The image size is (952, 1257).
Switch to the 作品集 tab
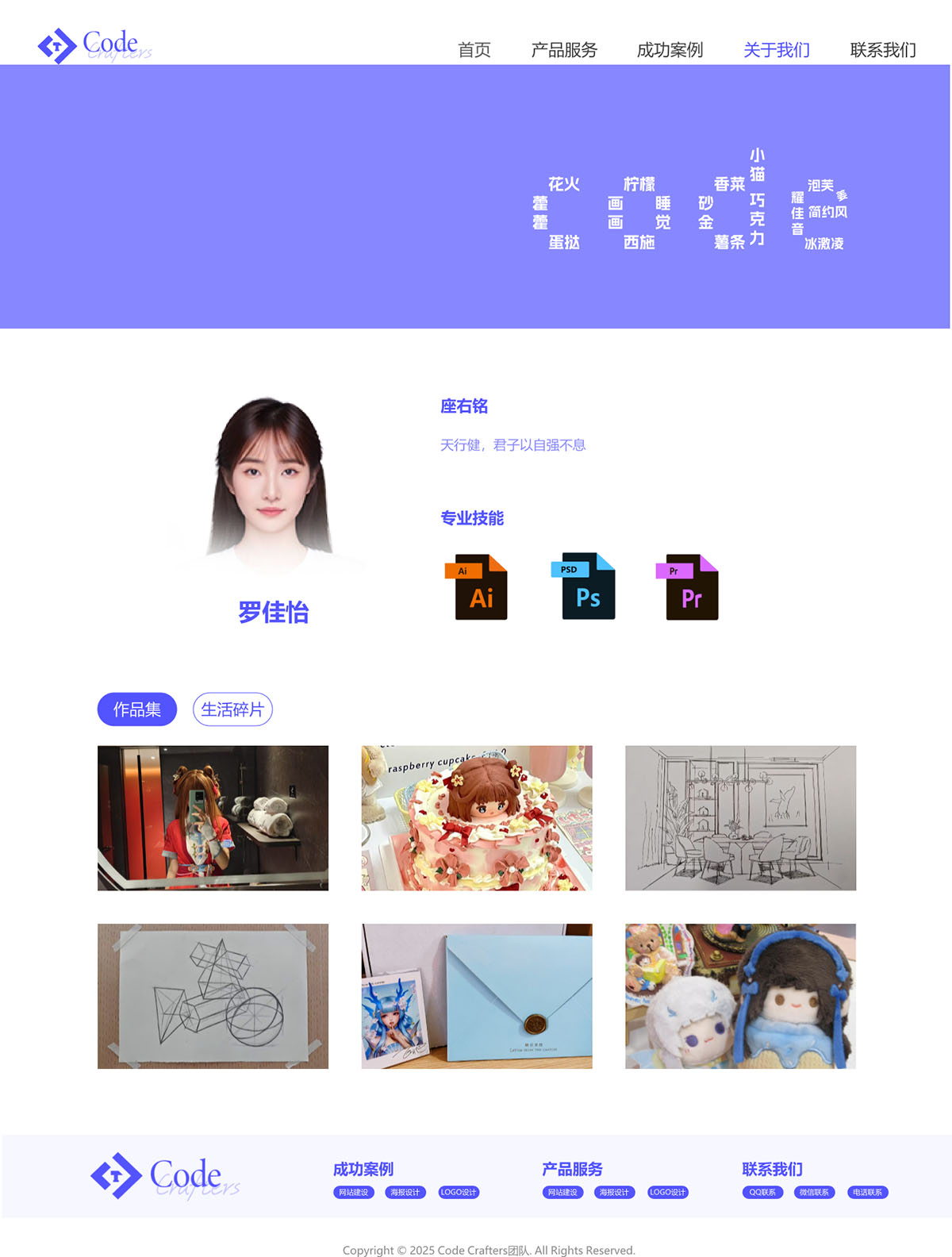coord(137,709)
